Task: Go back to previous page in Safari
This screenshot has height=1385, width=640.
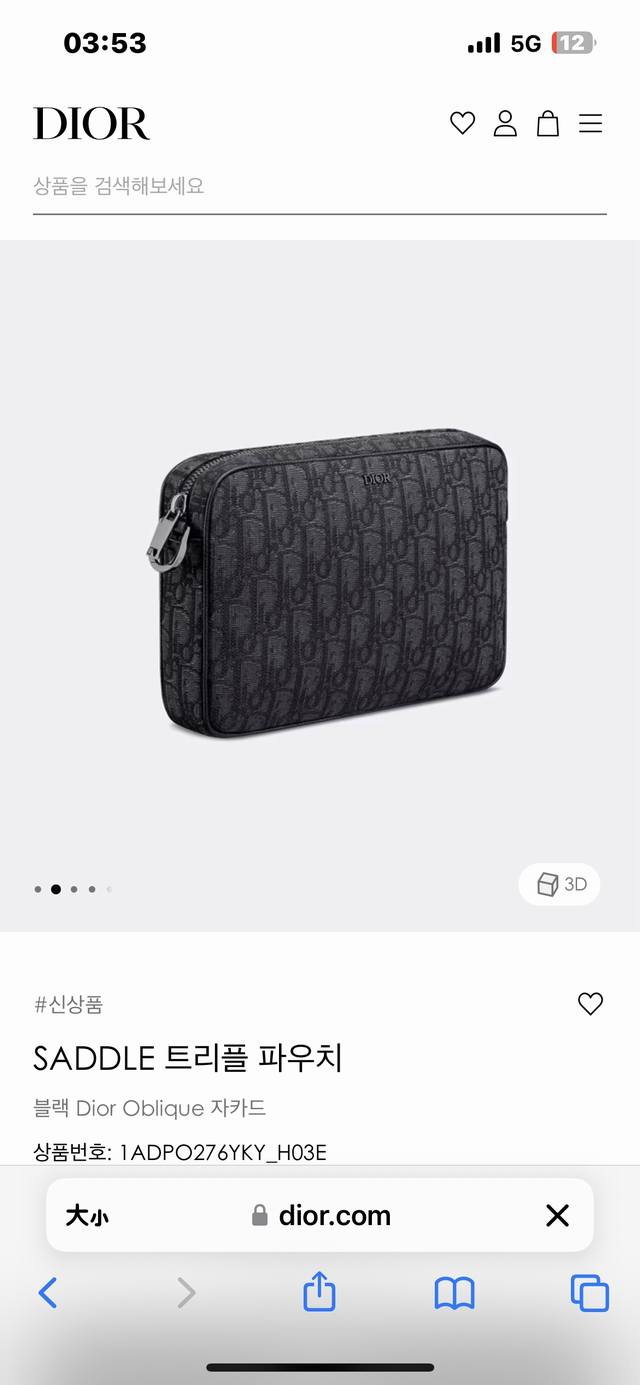Action: pyautogui.click(x=48, y=1293)
